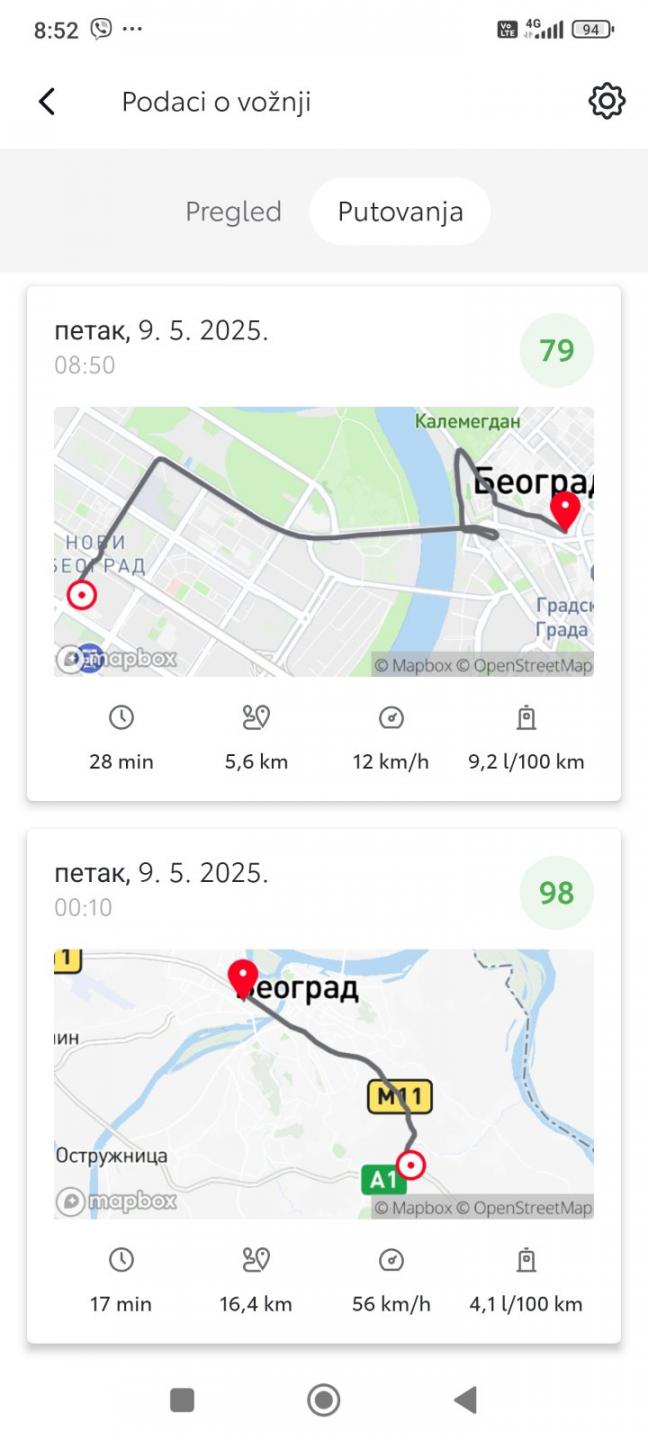This screenshot has height=1440, width=648.
Task: Tap the system home button
Action: [x=324, y=1399]
